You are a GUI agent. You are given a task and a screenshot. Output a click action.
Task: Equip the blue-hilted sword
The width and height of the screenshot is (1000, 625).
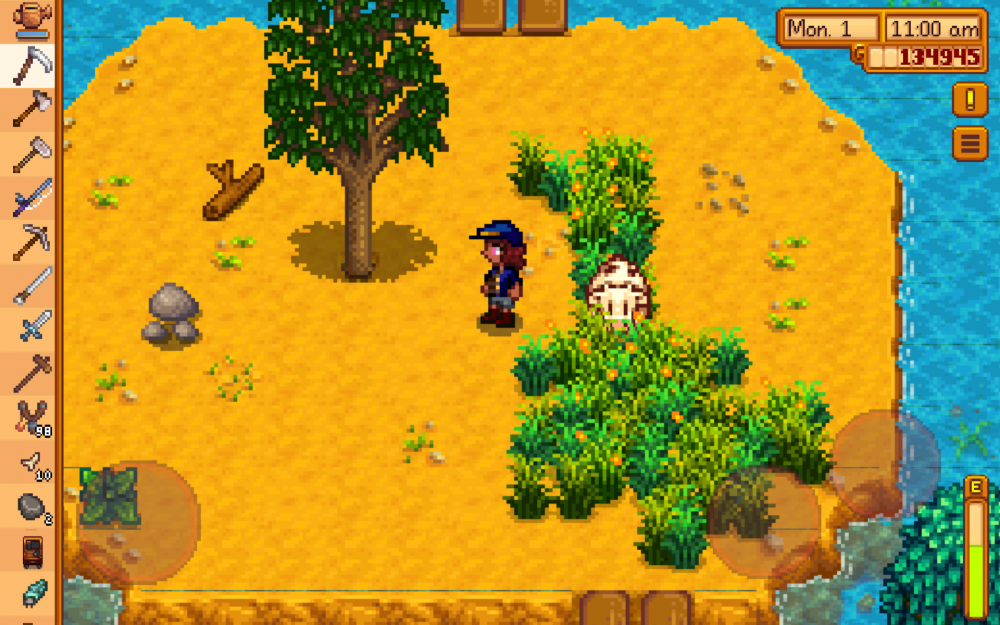click(31, 327)
